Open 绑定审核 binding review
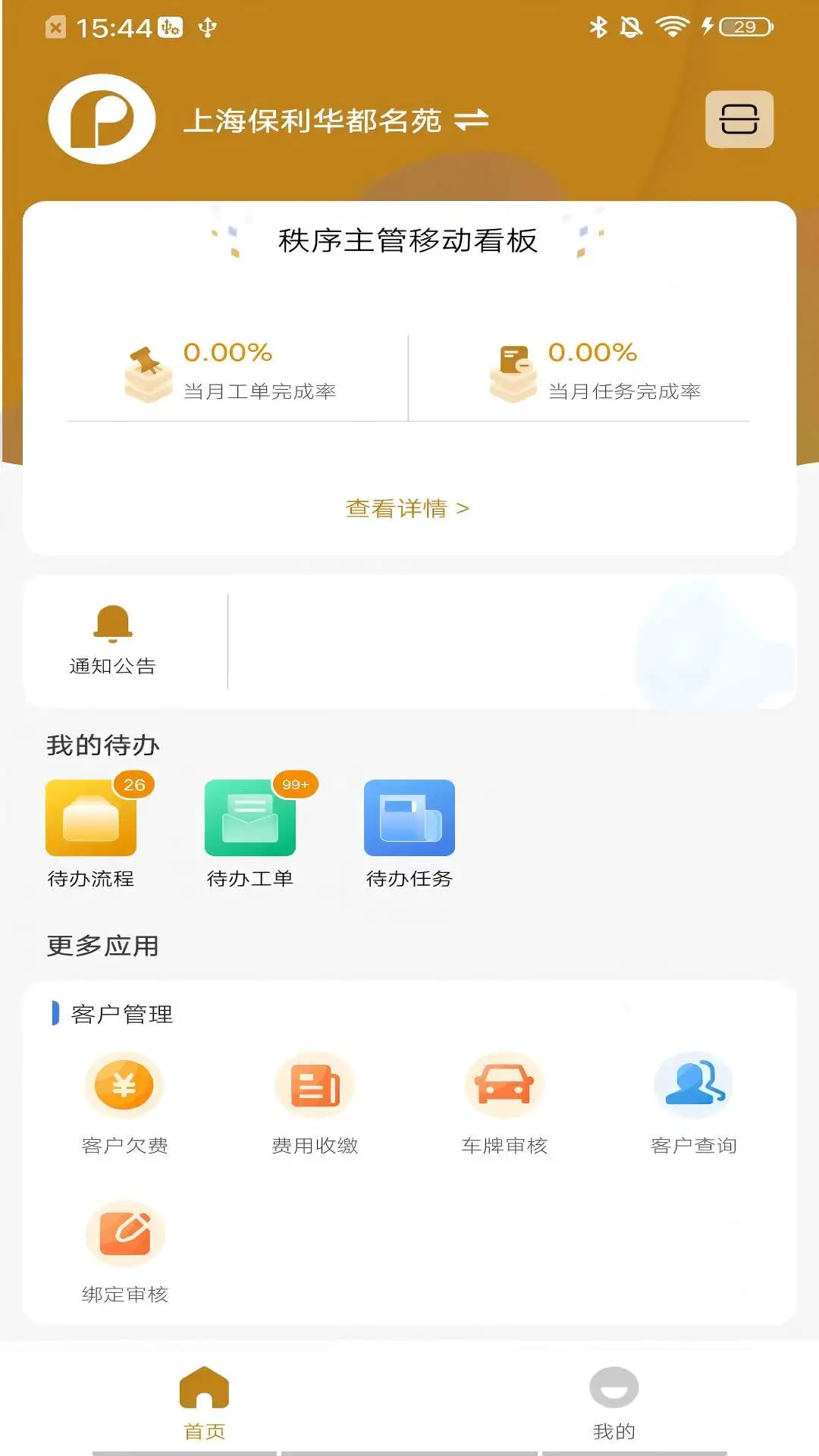 [x=124, y=1232]
